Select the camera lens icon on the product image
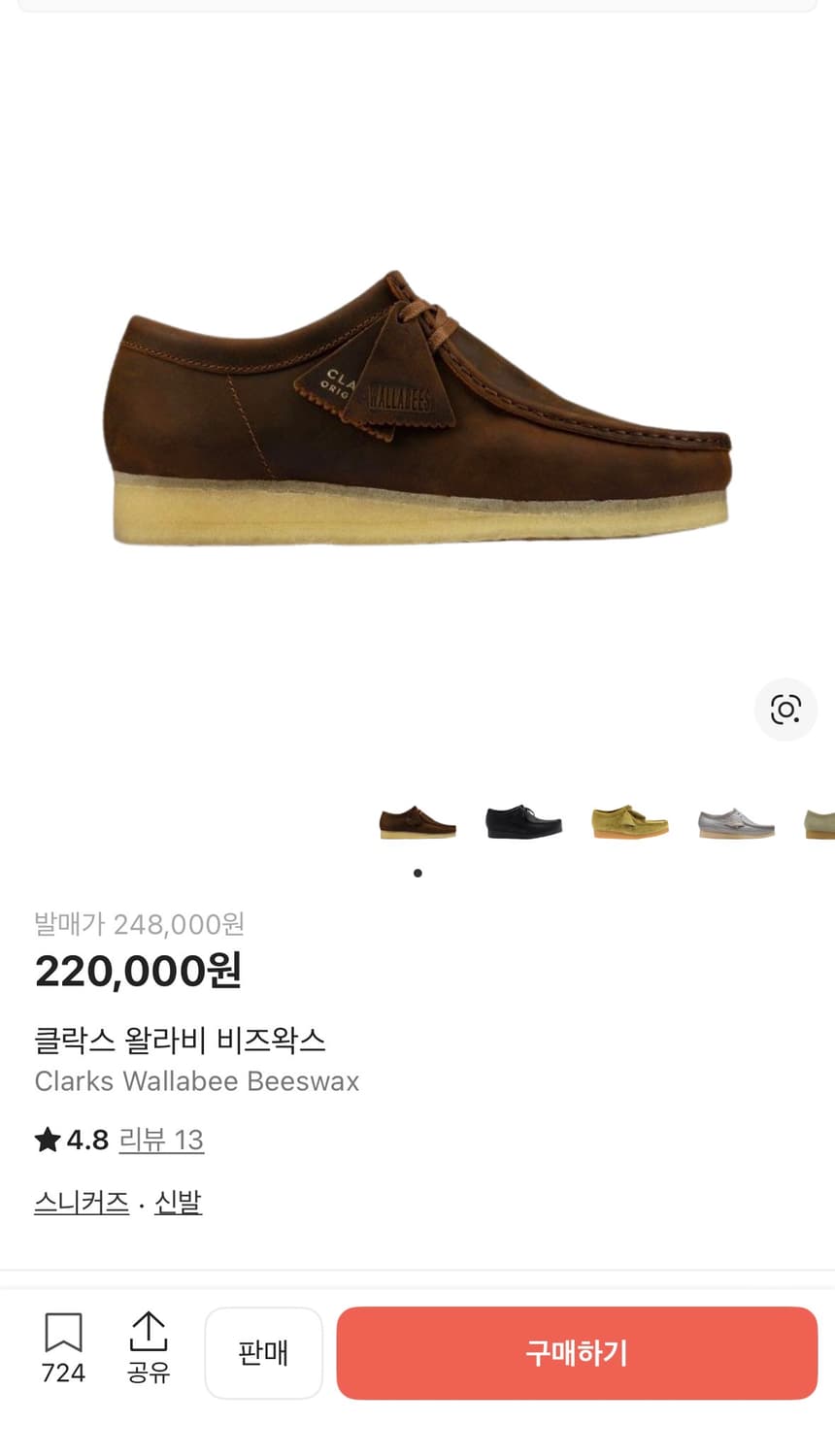The image size is (835, 1456). point(785,709)
